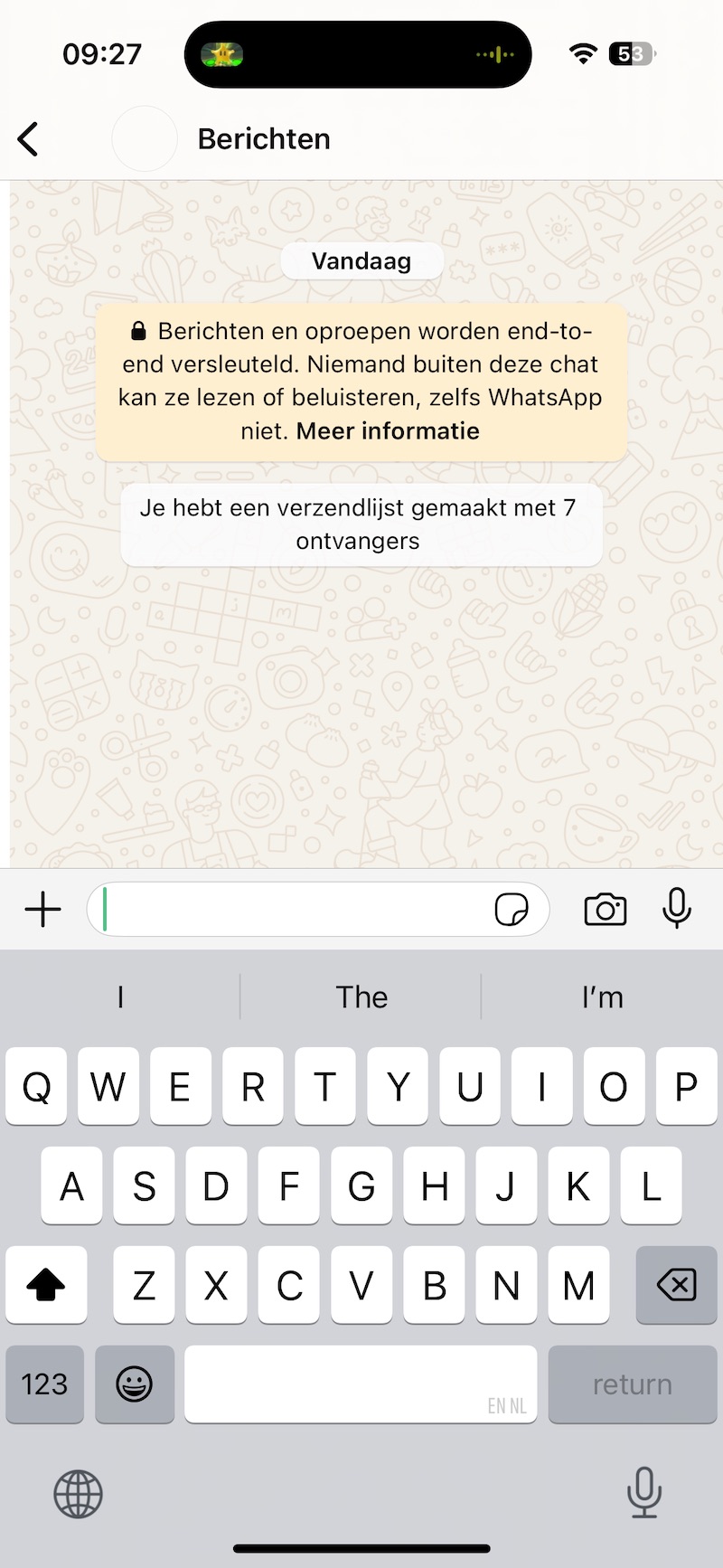Toggle Shift for uppercase letters
The height and width of the screenshot is (1568, 723).
tap(46, 1285)
